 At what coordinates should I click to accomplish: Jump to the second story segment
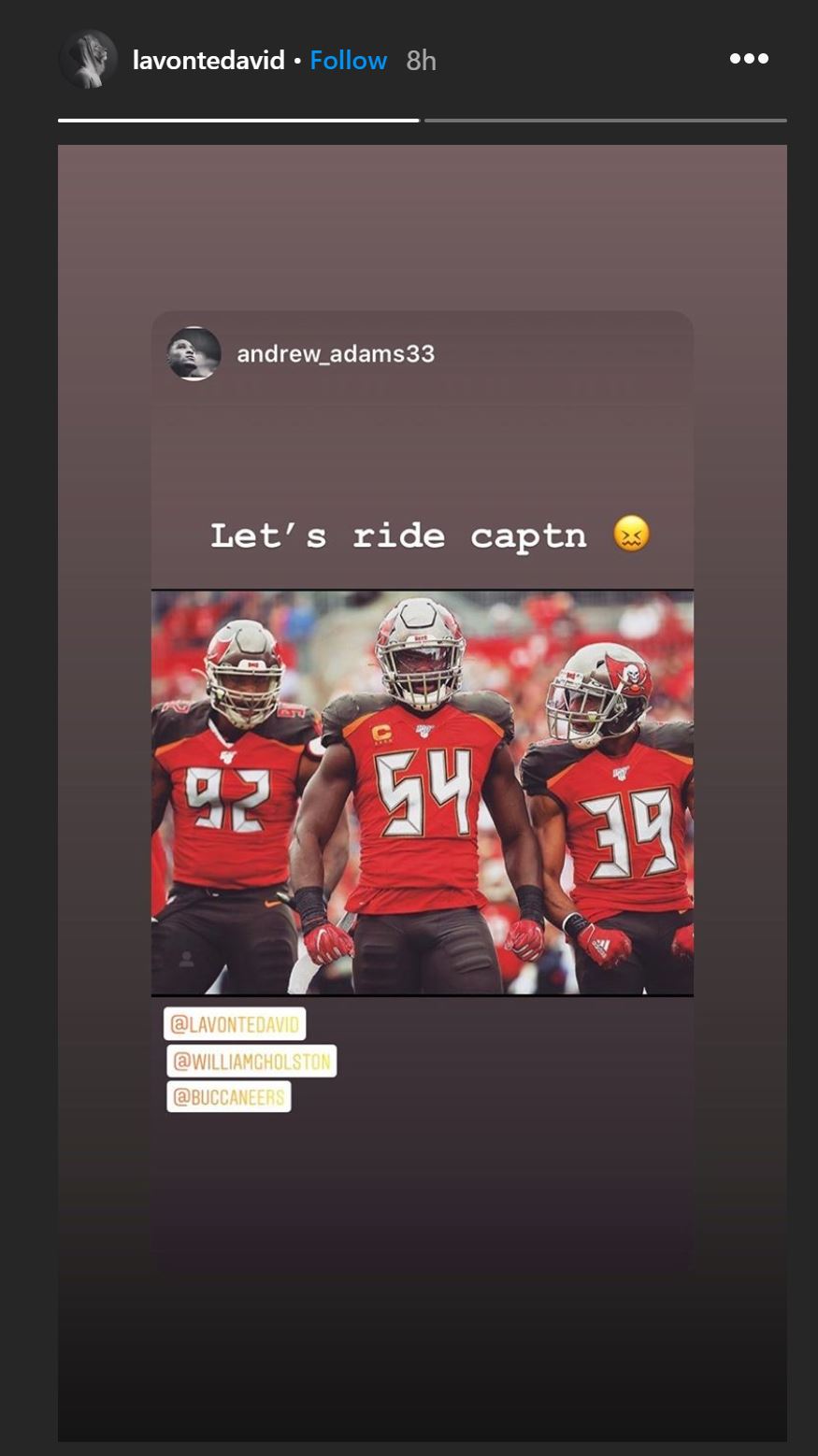coord(605,121)
